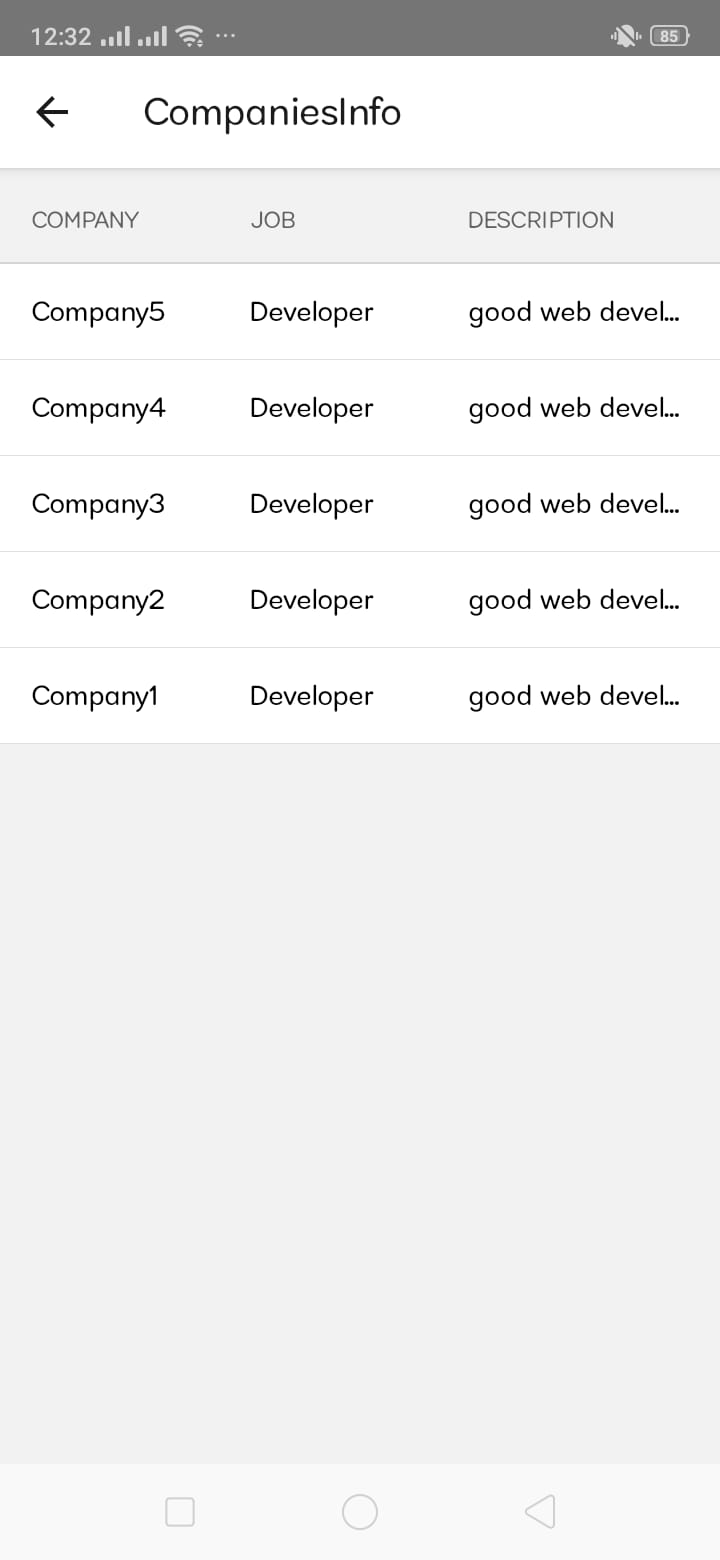Viewport: 720px width, 1560px height.
Task: Open the Company1 row entry
Action: pyautogui.click(x=94, y=695)
